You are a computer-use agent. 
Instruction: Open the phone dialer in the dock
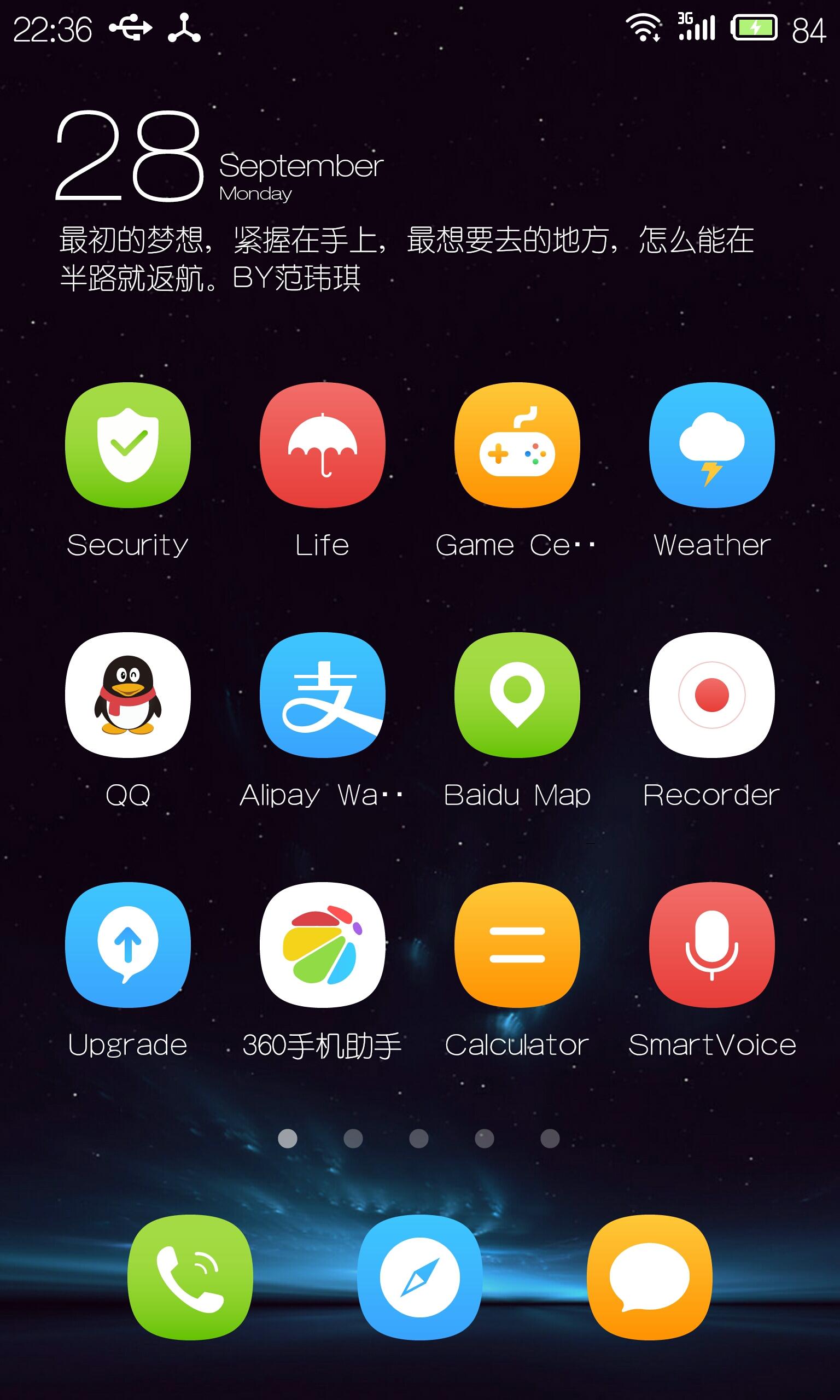[x=190, y=1277]
